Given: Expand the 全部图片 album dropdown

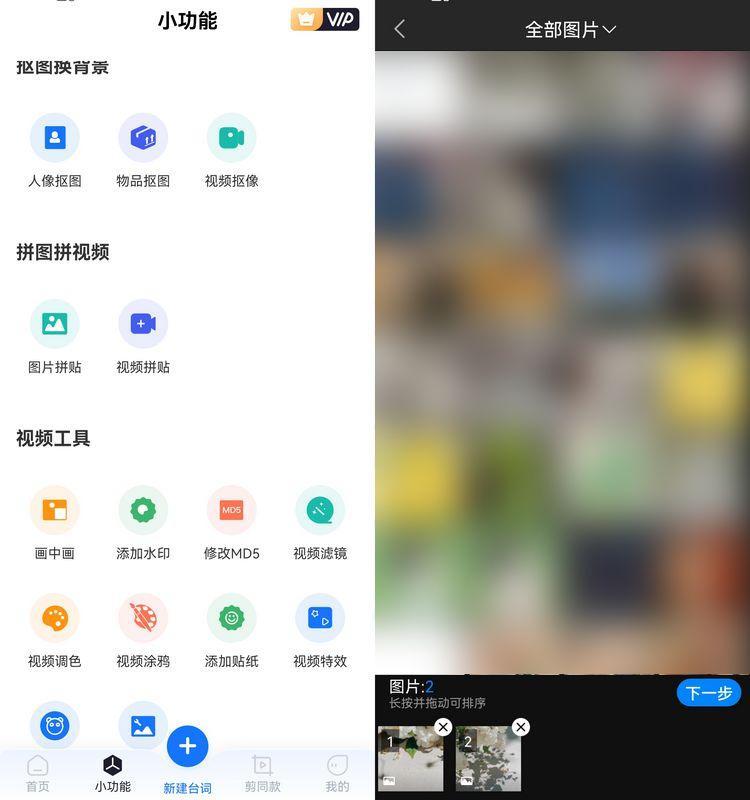Looking at the screenshot, I should pos(571,30).
